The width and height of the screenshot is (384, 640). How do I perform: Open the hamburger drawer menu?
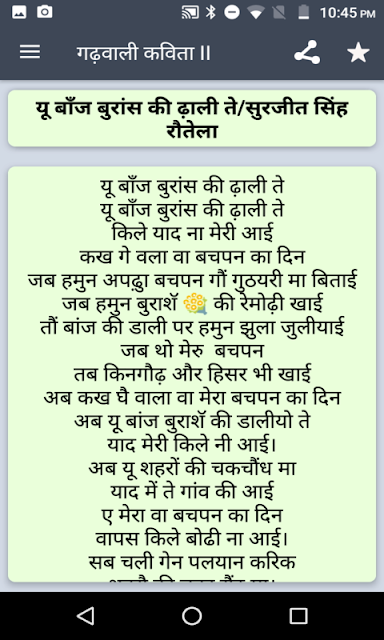30,52
